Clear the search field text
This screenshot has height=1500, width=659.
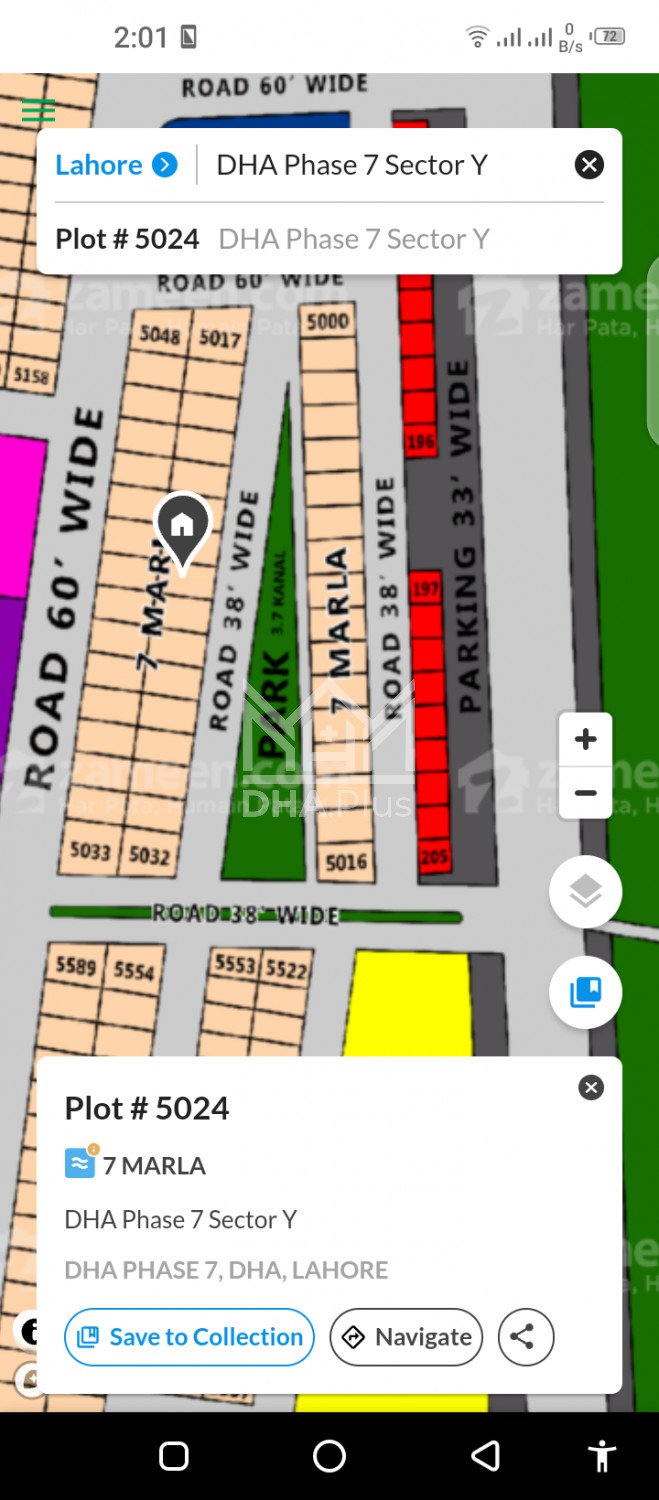pyautogui.click(x=589, y=165)
